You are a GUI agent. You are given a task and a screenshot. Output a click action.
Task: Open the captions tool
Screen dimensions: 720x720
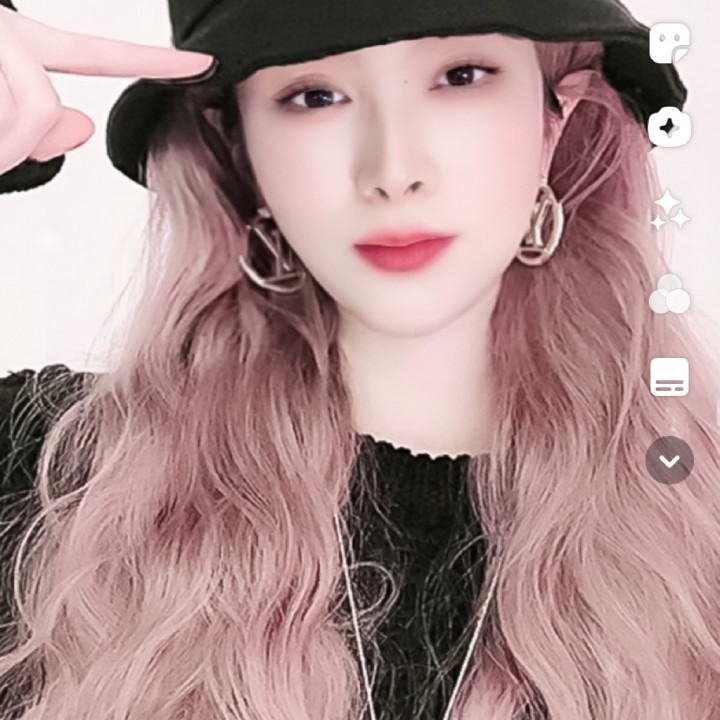click(x=669, y=377)
